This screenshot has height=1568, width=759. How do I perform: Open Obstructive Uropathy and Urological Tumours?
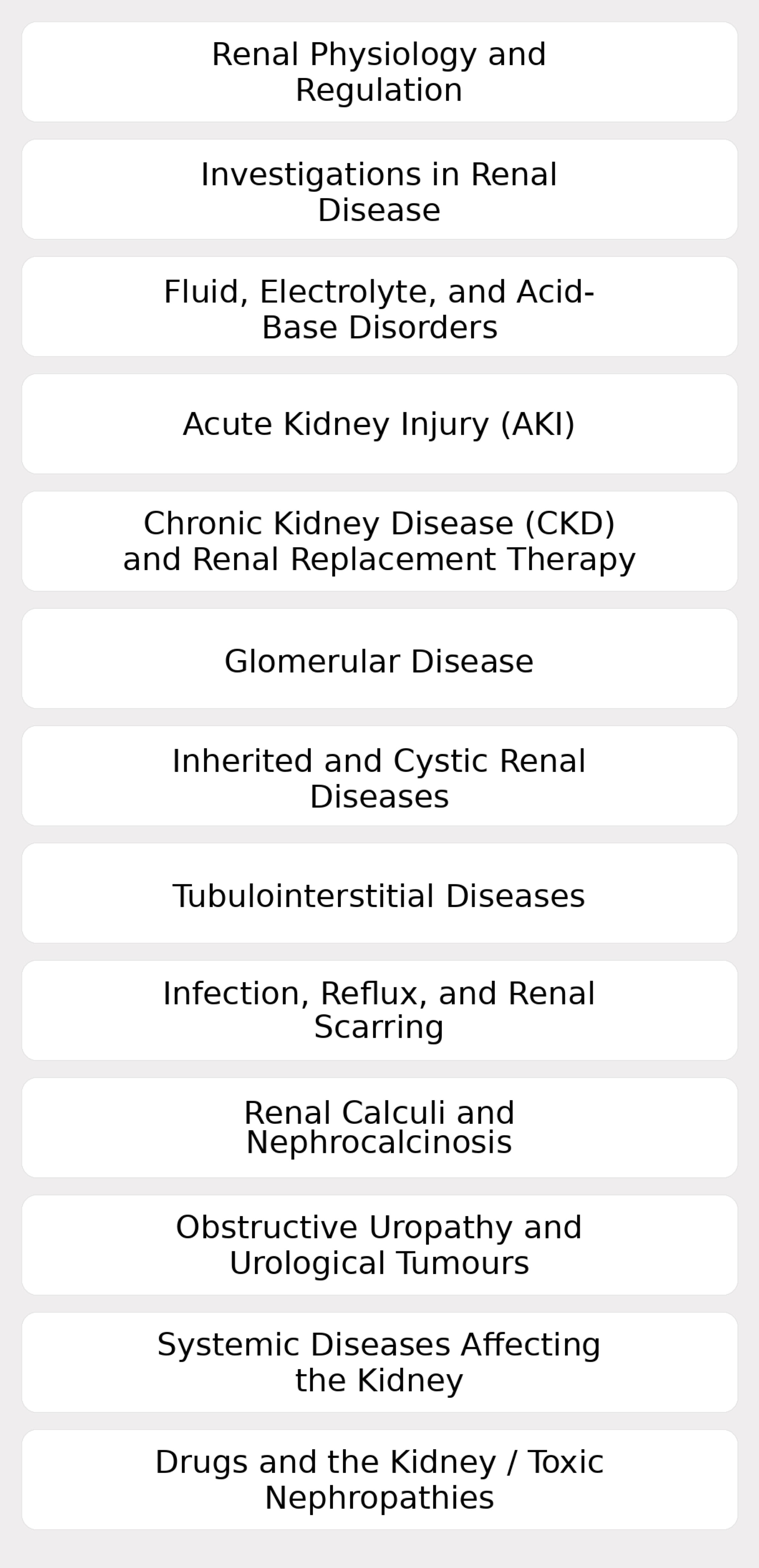(x=379, y=1245)
